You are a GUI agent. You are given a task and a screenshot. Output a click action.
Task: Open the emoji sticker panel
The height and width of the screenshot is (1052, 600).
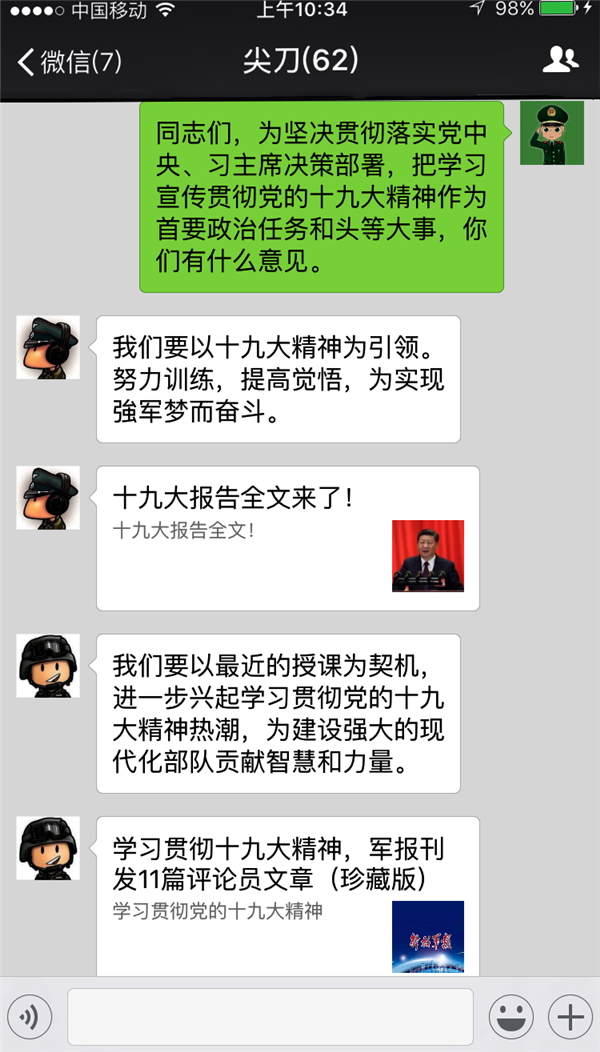(511, 1018)
